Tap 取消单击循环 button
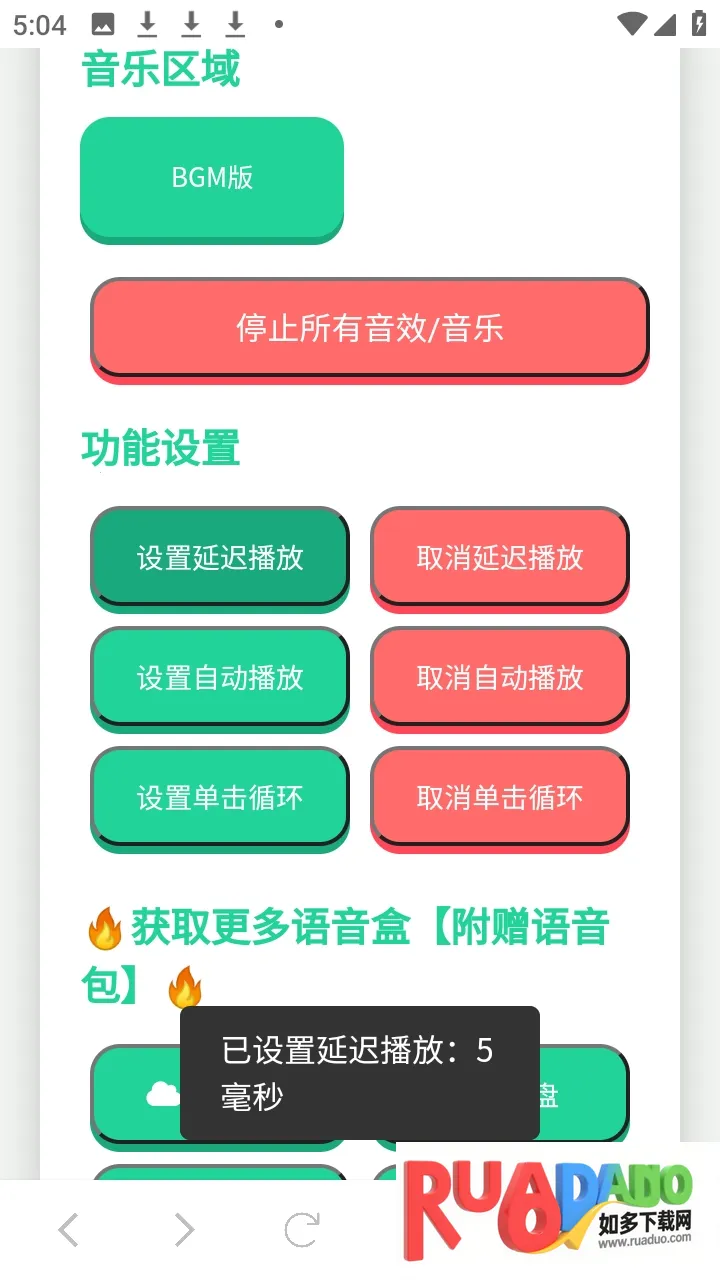This screenshot has width=720, height=1280. click(500, 797)
